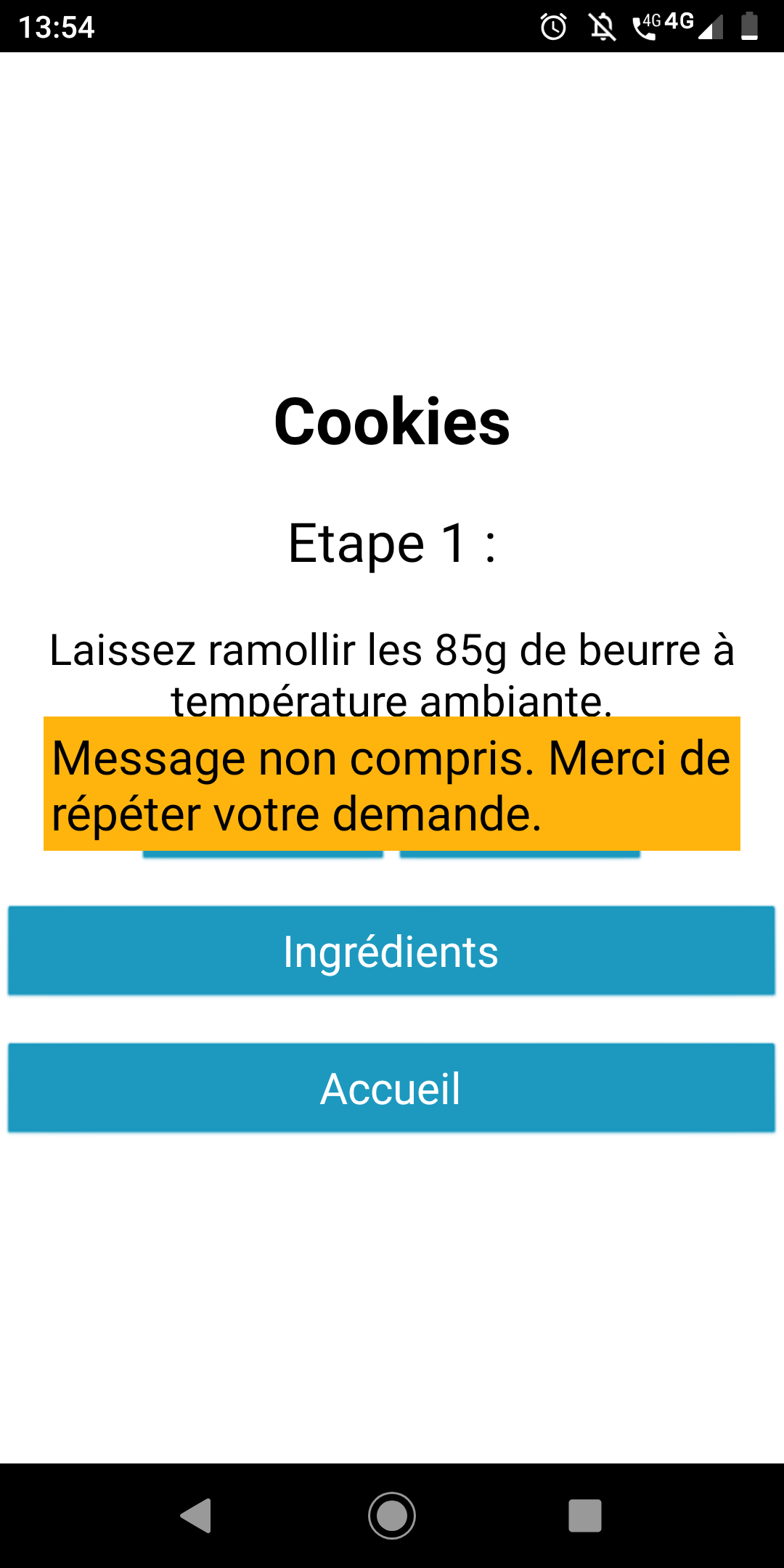Return to Accueil screen
This screenshot has width=784, height=1568.
pos(391,1088)
